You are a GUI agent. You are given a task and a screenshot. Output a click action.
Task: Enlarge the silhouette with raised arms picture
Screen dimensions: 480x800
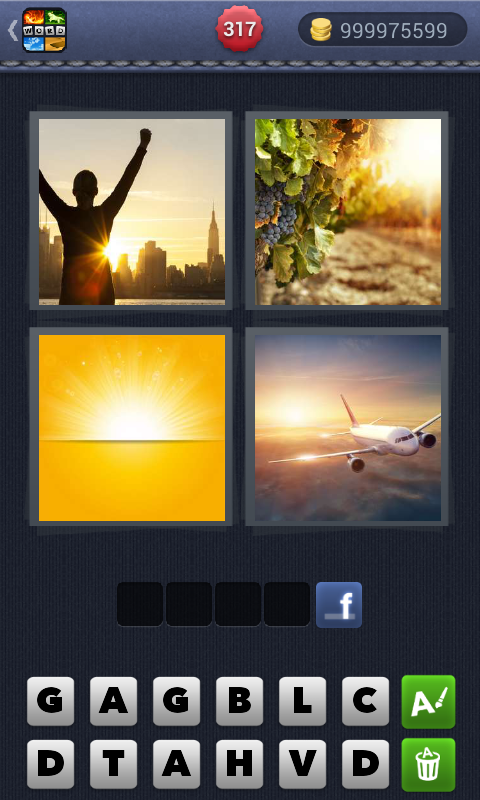pos(132,212)
